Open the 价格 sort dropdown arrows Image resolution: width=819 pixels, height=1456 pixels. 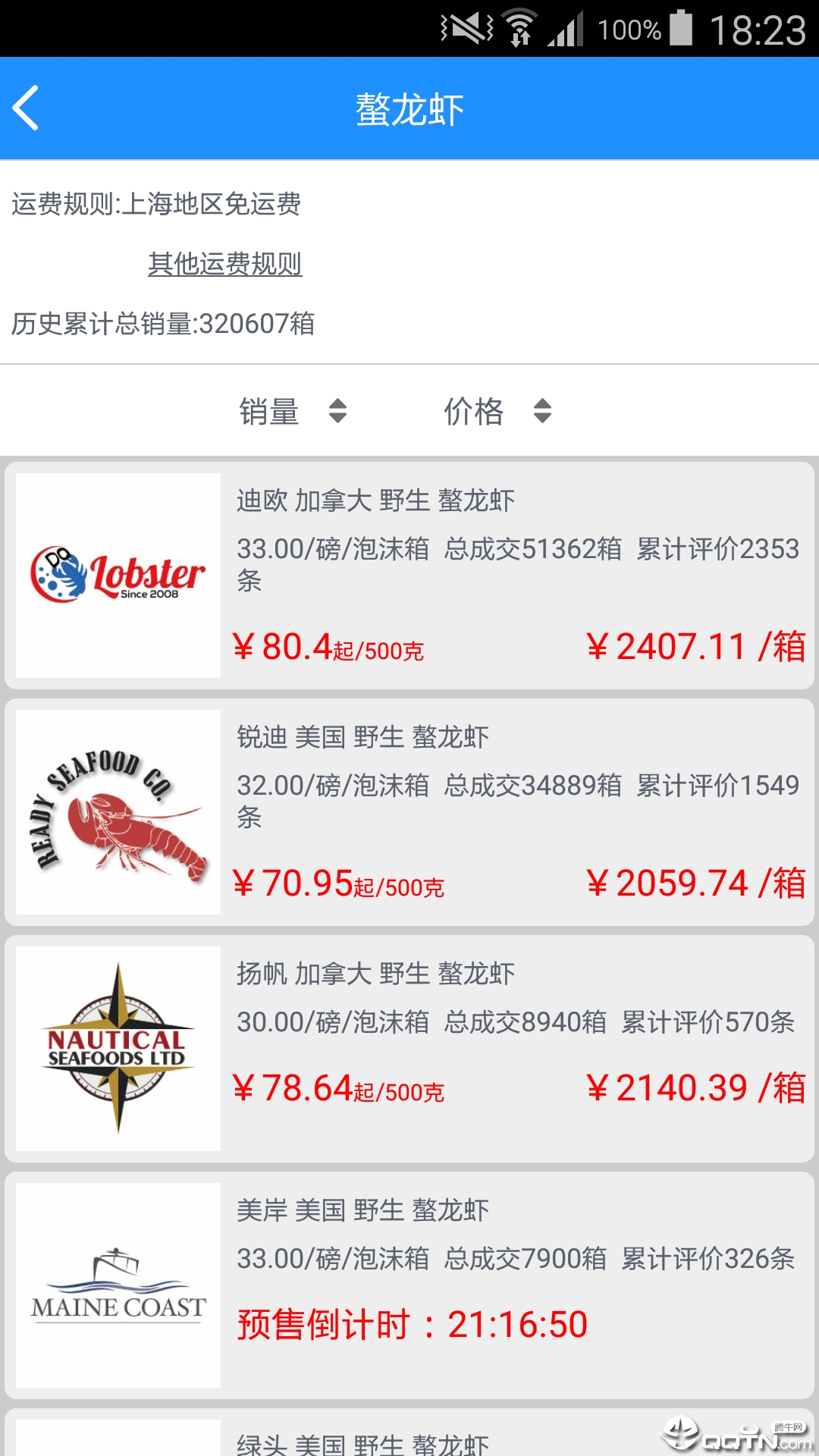click(x=541, y=412)
